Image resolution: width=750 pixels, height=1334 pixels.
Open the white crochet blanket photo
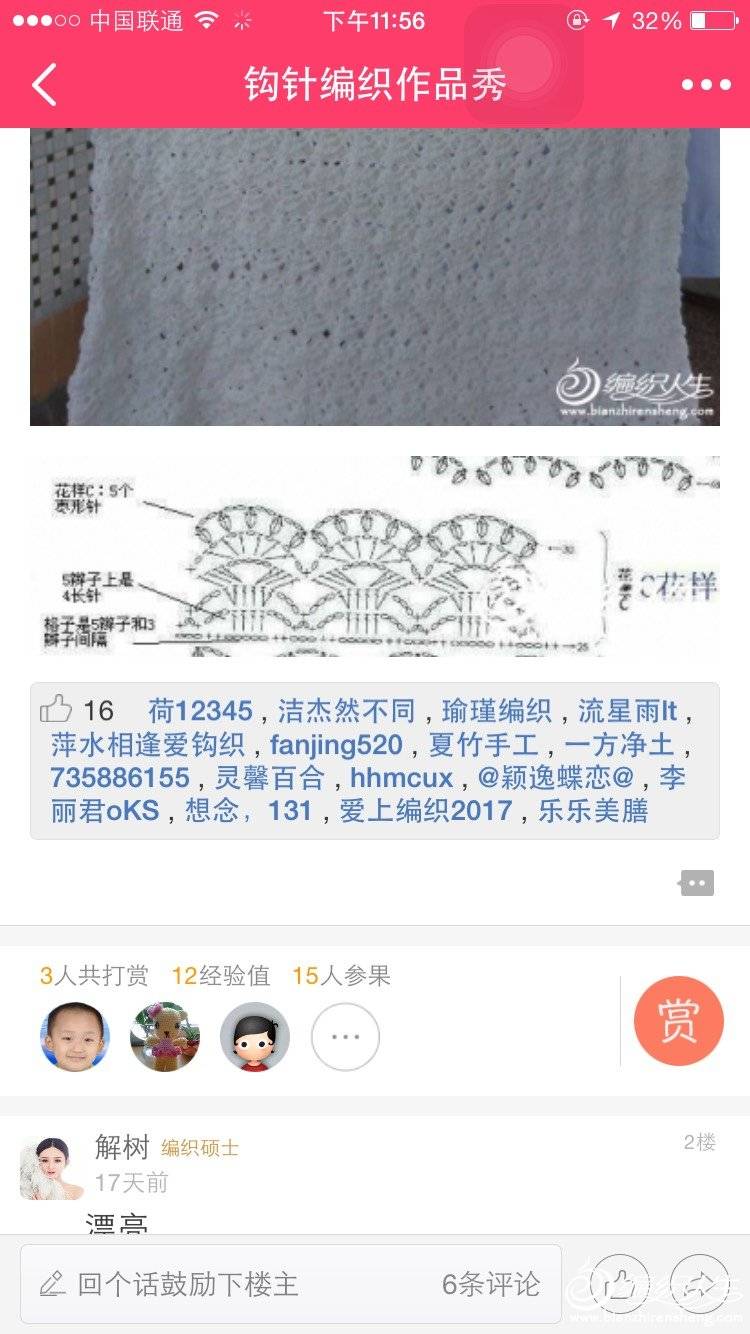[374, 276]
